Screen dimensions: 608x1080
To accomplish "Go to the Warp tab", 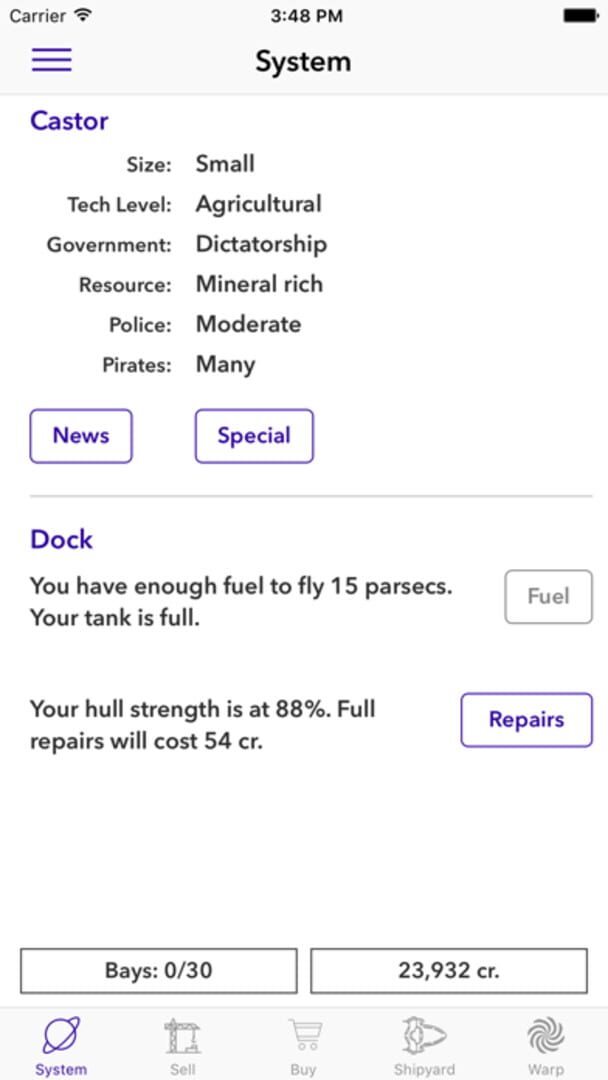I will tap(546, 1046).
